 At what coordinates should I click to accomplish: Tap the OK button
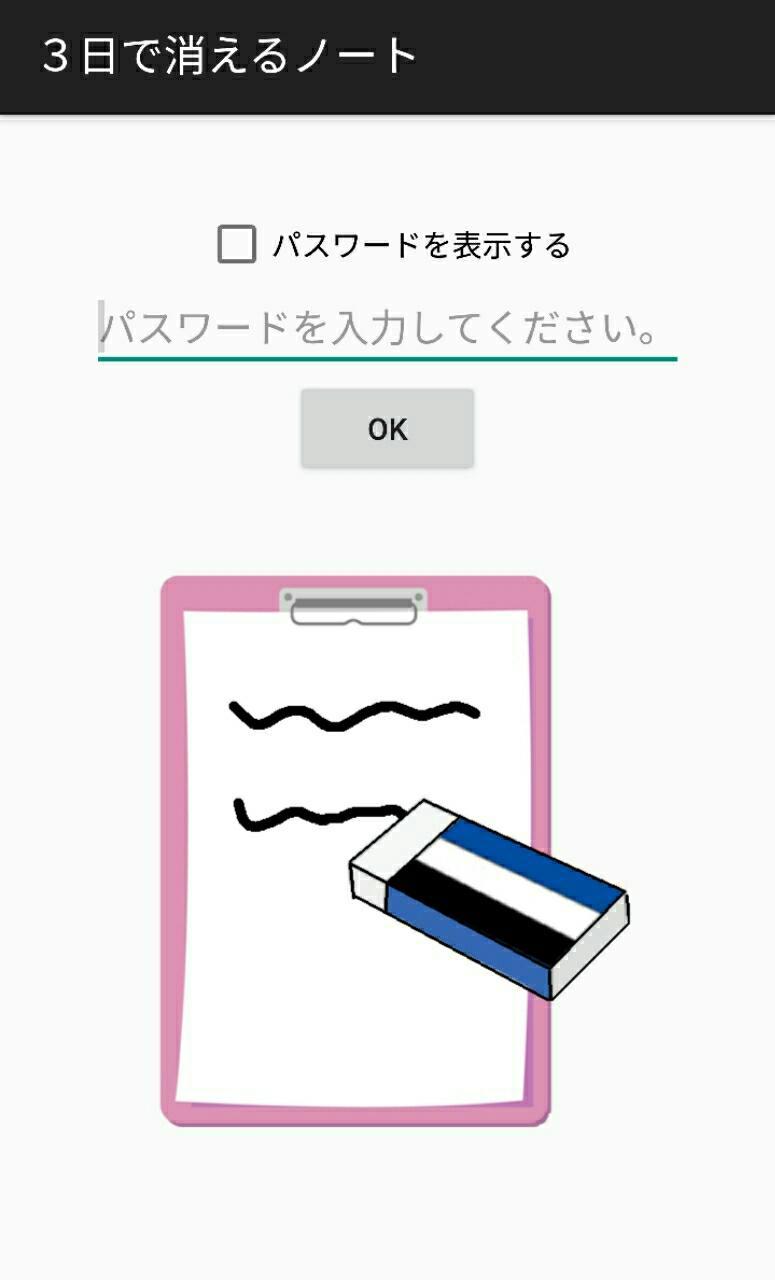pyautogui.click(x=387, y=429)
